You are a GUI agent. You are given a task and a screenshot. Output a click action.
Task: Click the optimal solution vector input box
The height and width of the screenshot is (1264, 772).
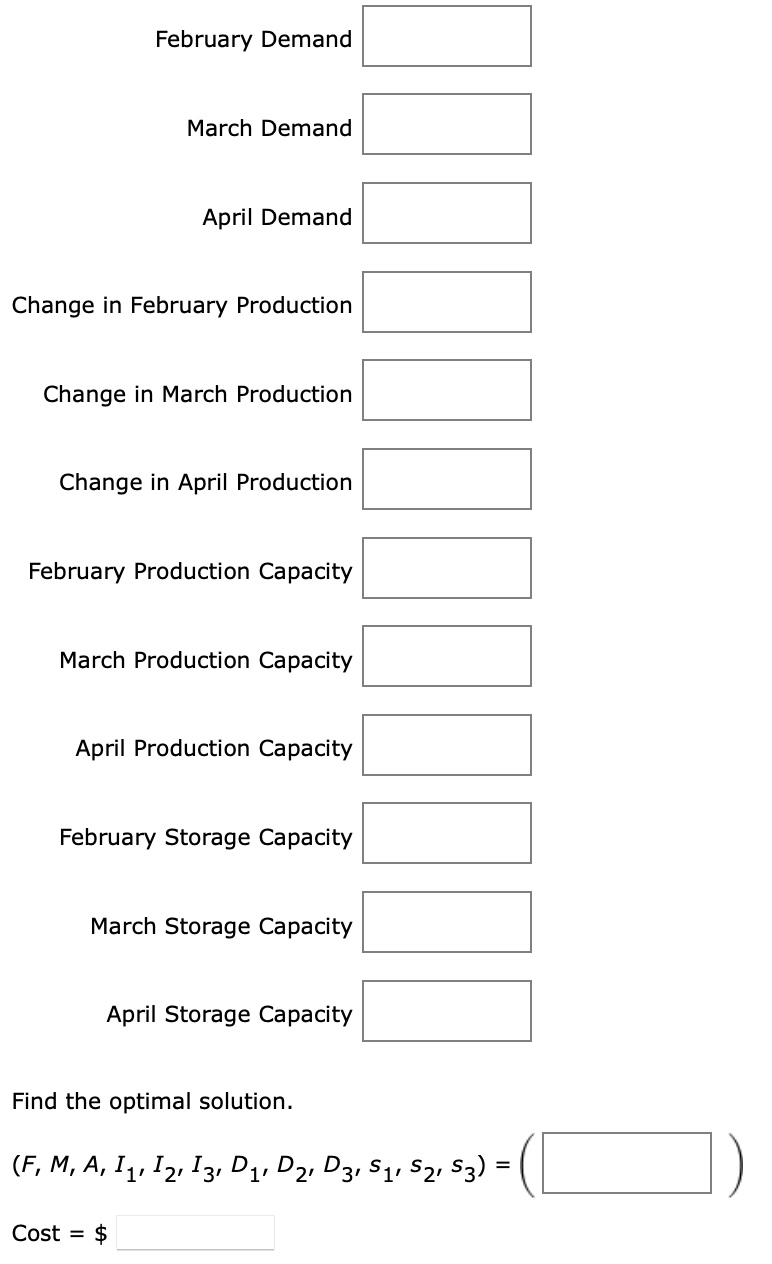pyautogui.click(x=627, y=1161)
